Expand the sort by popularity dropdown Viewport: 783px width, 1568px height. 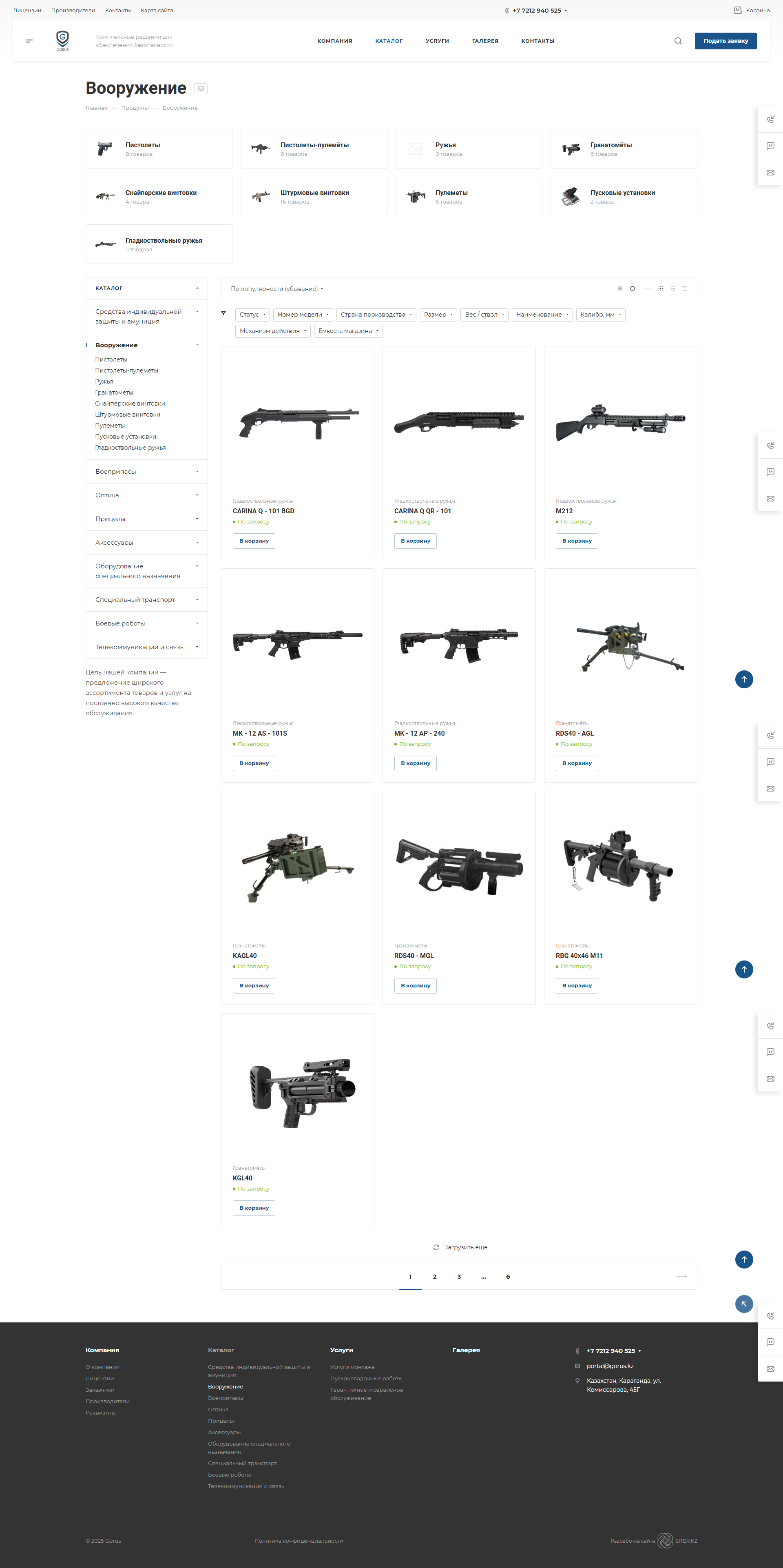click(x=277, y=288)
